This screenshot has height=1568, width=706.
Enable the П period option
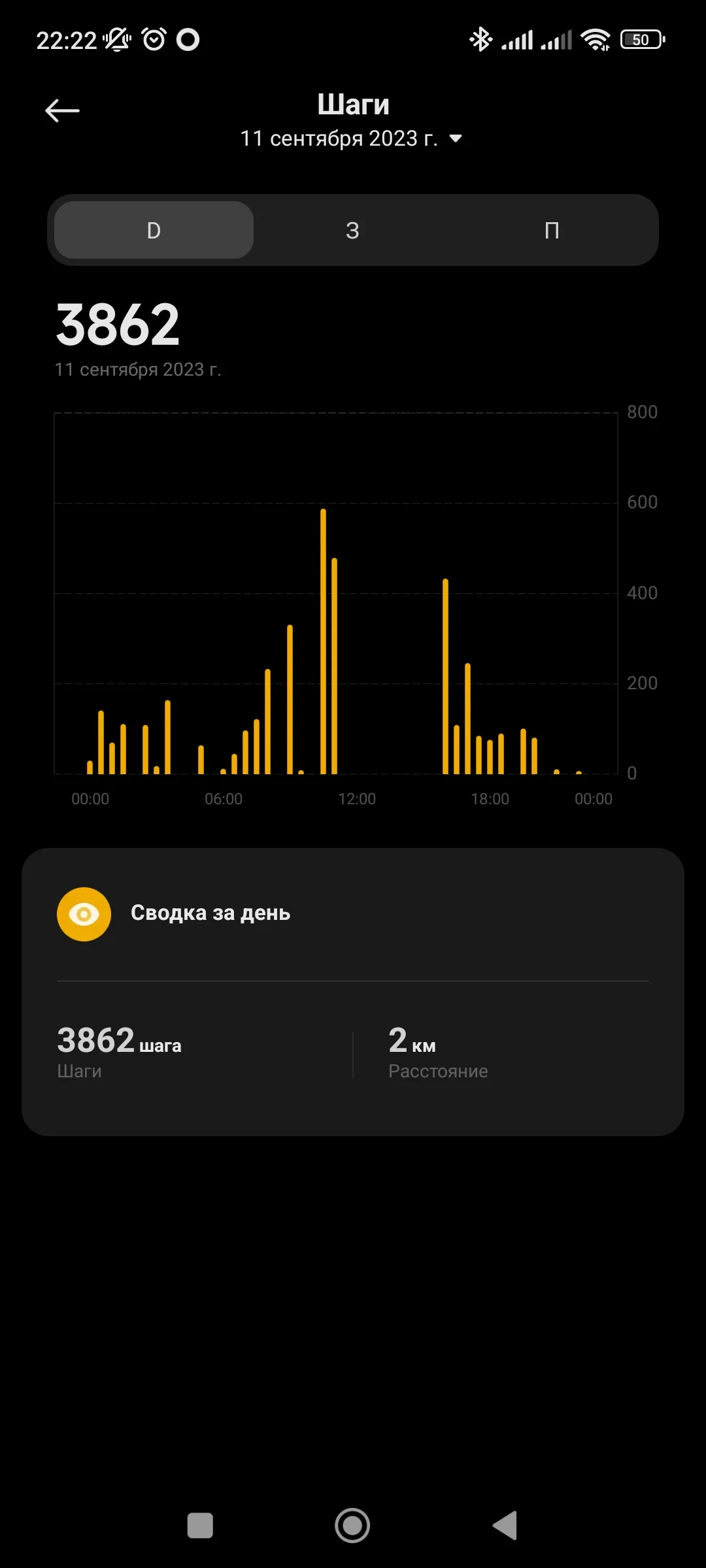coord(552,230)
